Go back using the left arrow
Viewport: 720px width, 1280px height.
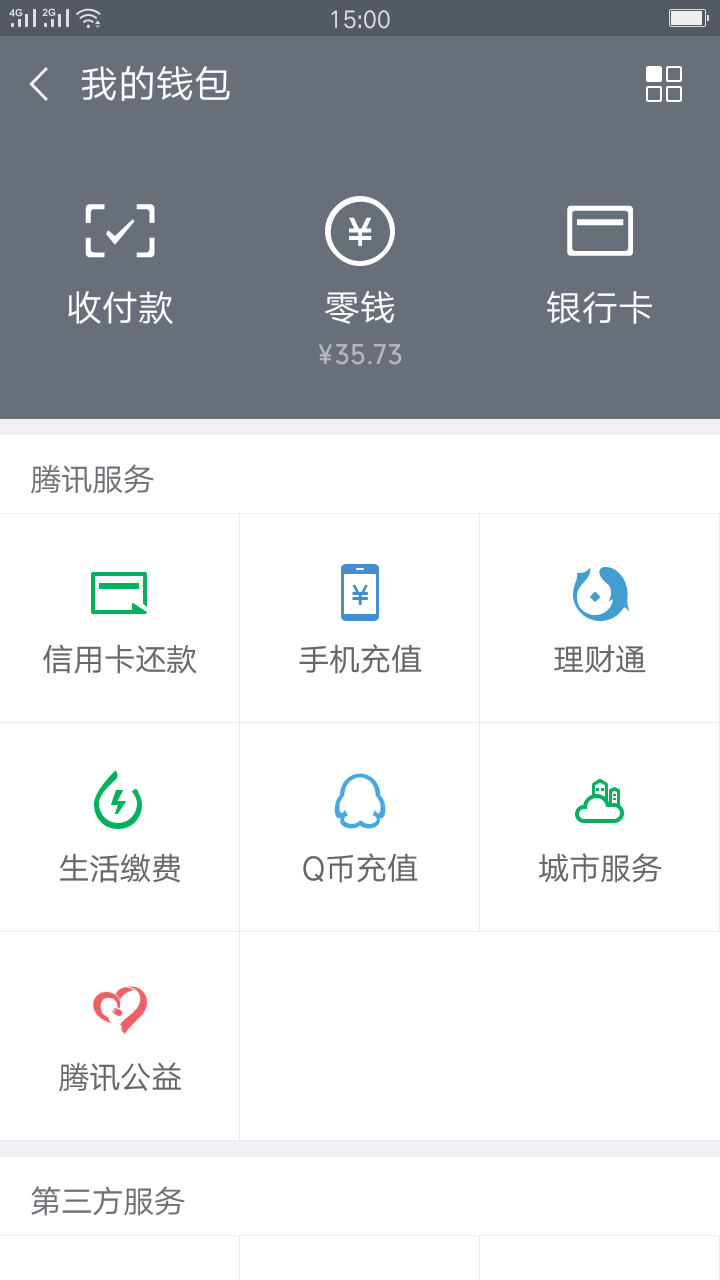coord(38,85)
